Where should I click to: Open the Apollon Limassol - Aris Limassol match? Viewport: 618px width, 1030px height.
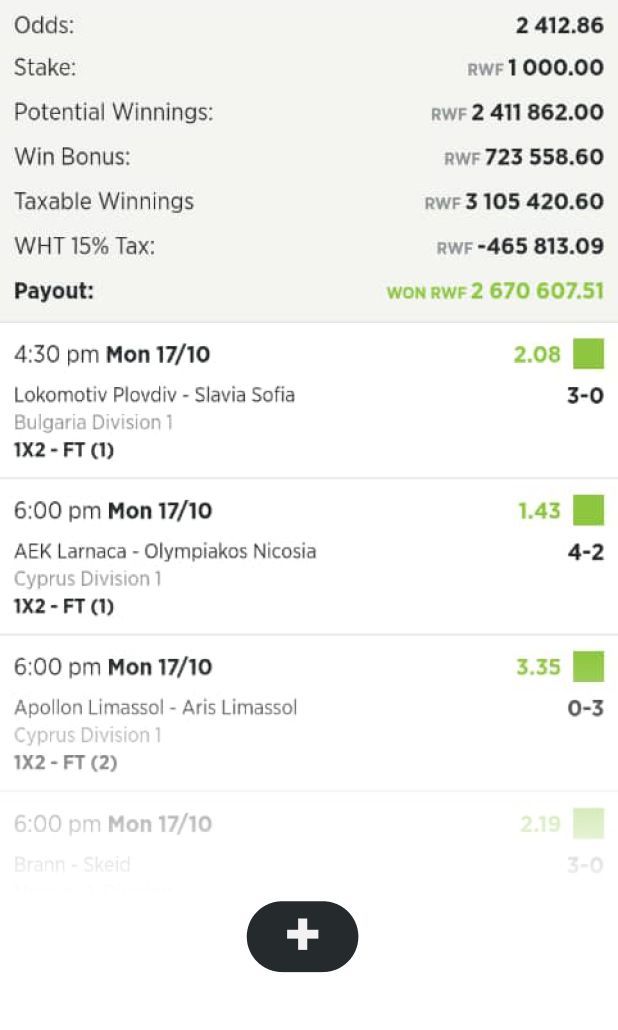pyautogui.click(x=155, y=707)
